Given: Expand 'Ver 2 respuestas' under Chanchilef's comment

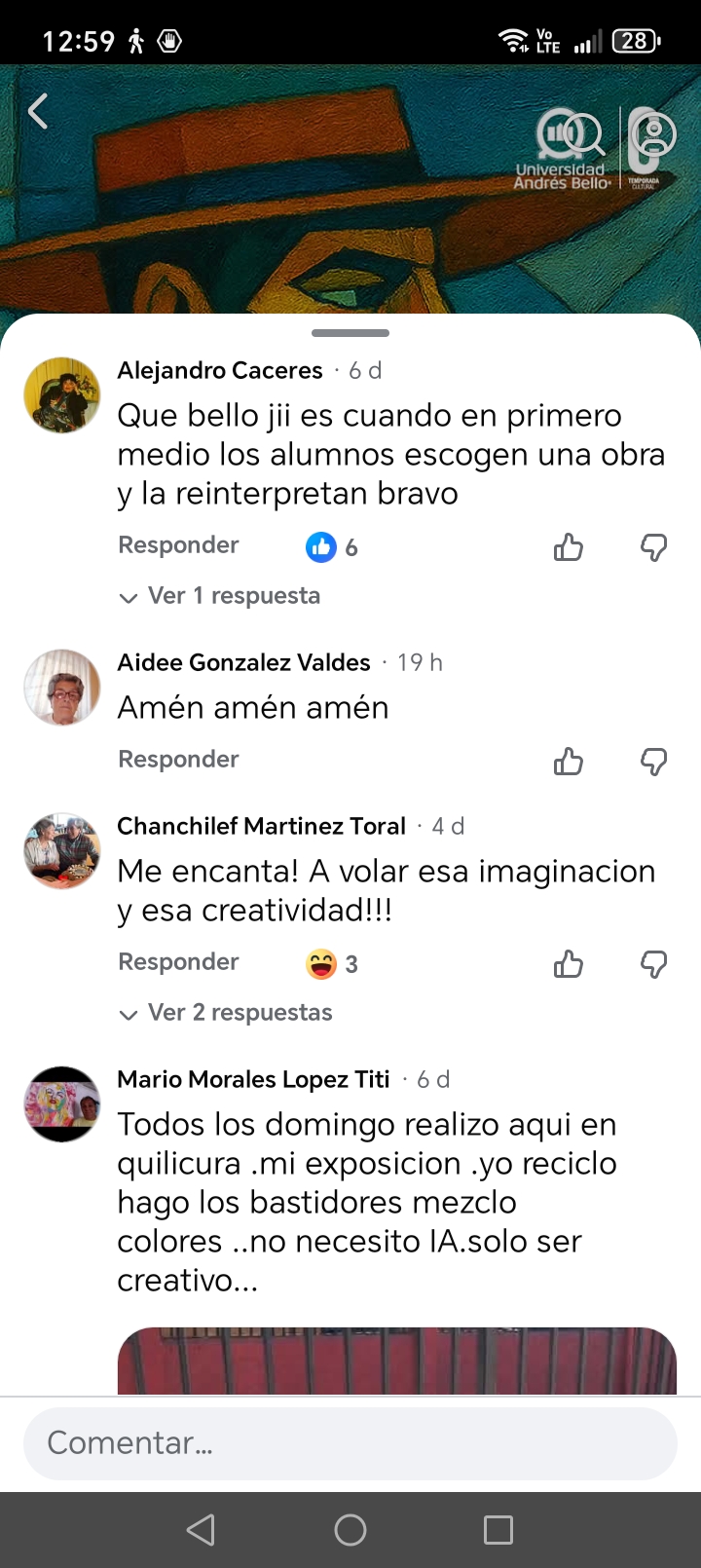Looking at the screenshot, I should click(226, 1013).
